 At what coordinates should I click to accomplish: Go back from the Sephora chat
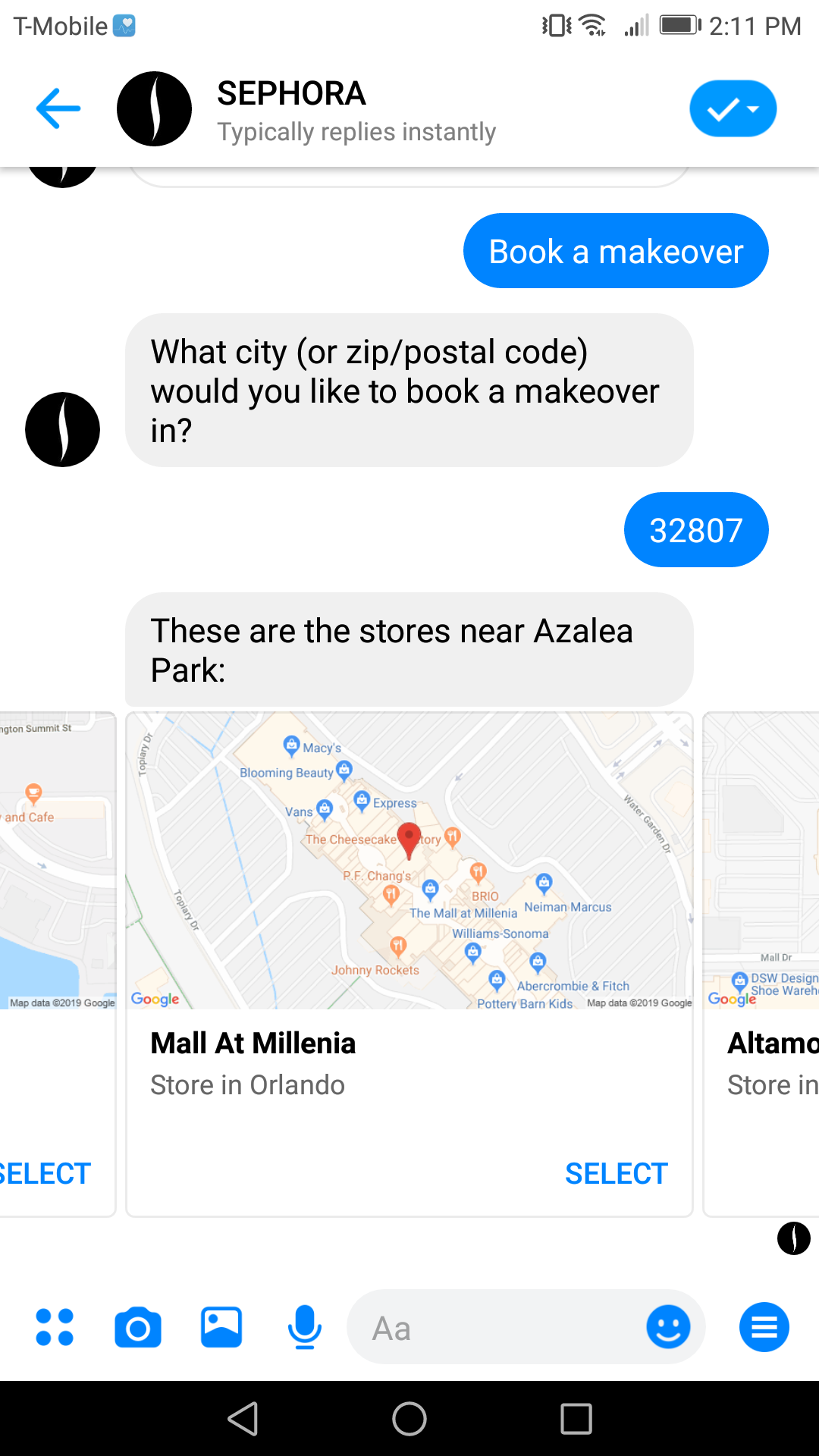pyautogui.click(x=58, y=108)
